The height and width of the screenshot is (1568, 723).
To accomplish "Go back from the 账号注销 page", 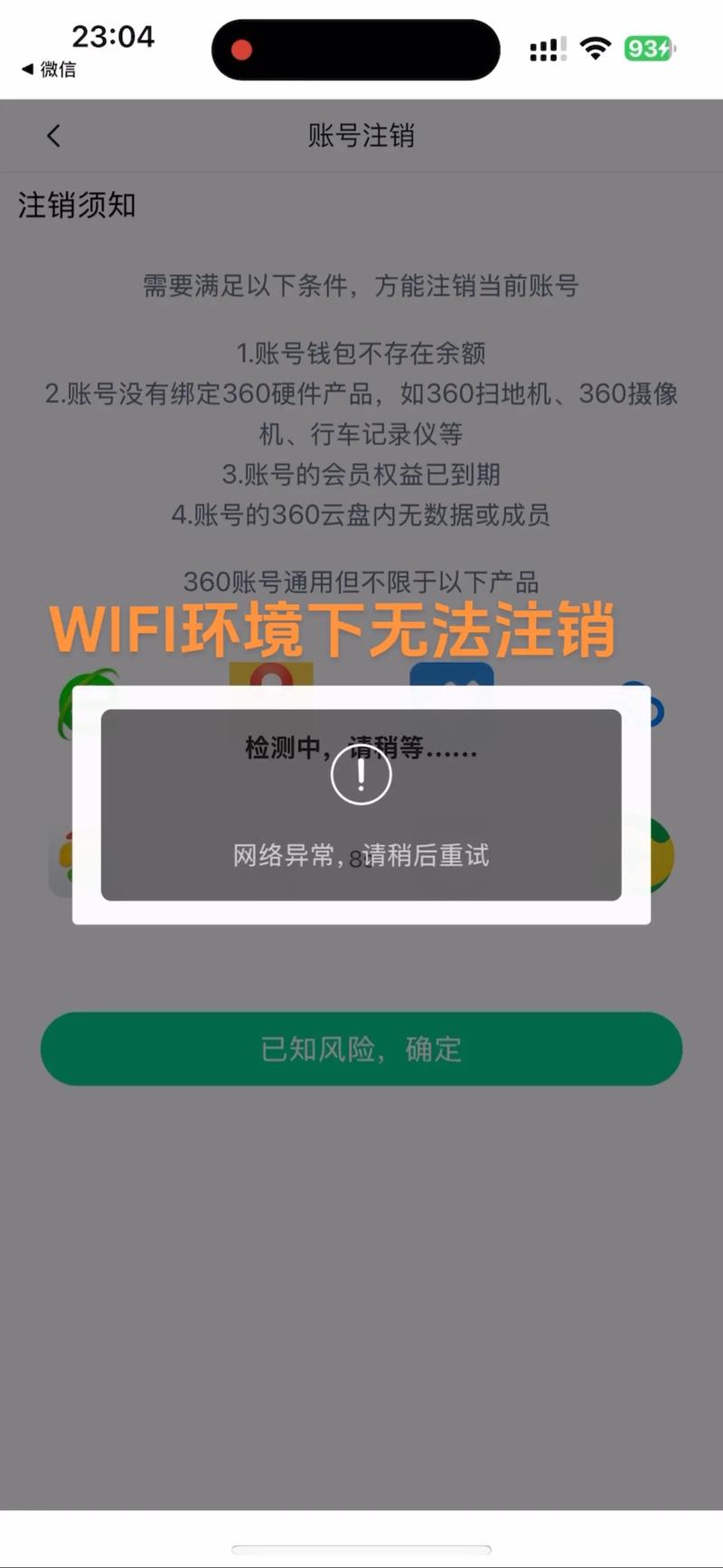I will (x=53, y=136).
